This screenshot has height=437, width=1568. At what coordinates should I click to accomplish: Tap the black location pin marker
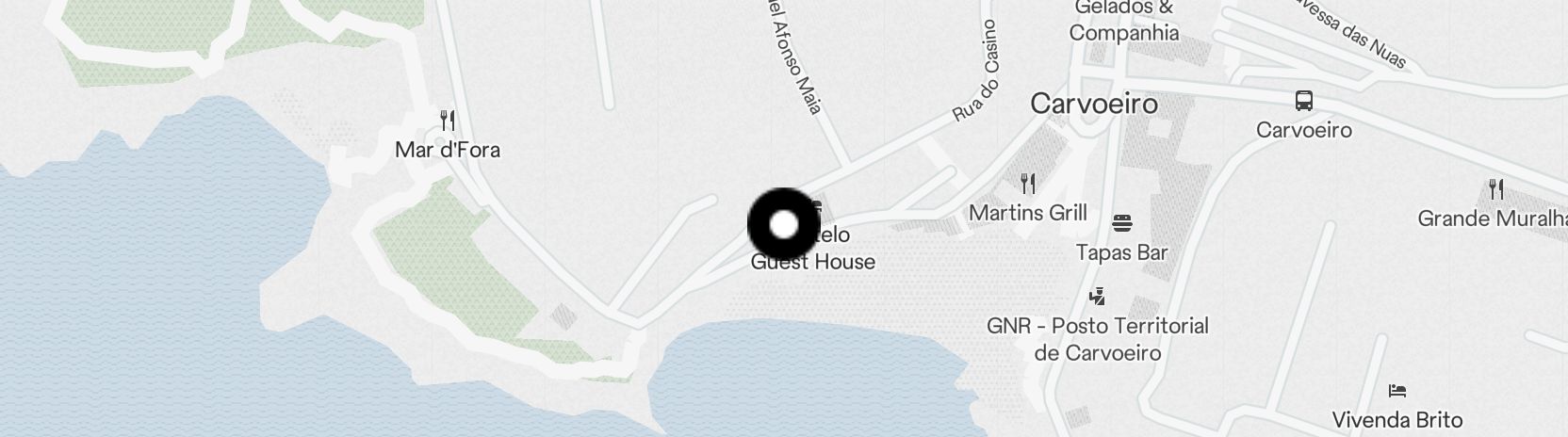[784, 225]
